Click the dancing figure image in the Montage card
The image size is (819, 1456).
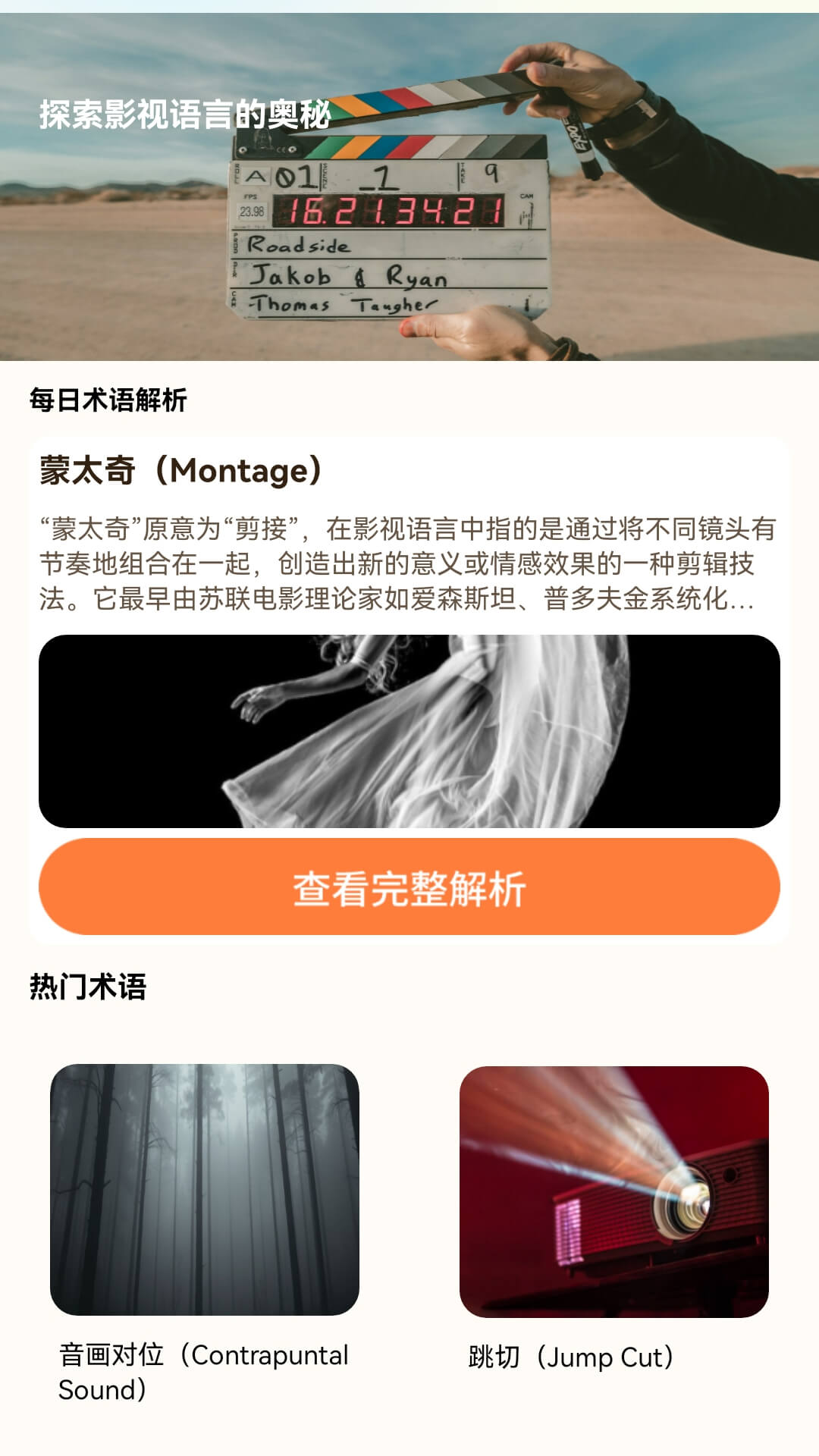coord(409,730)
